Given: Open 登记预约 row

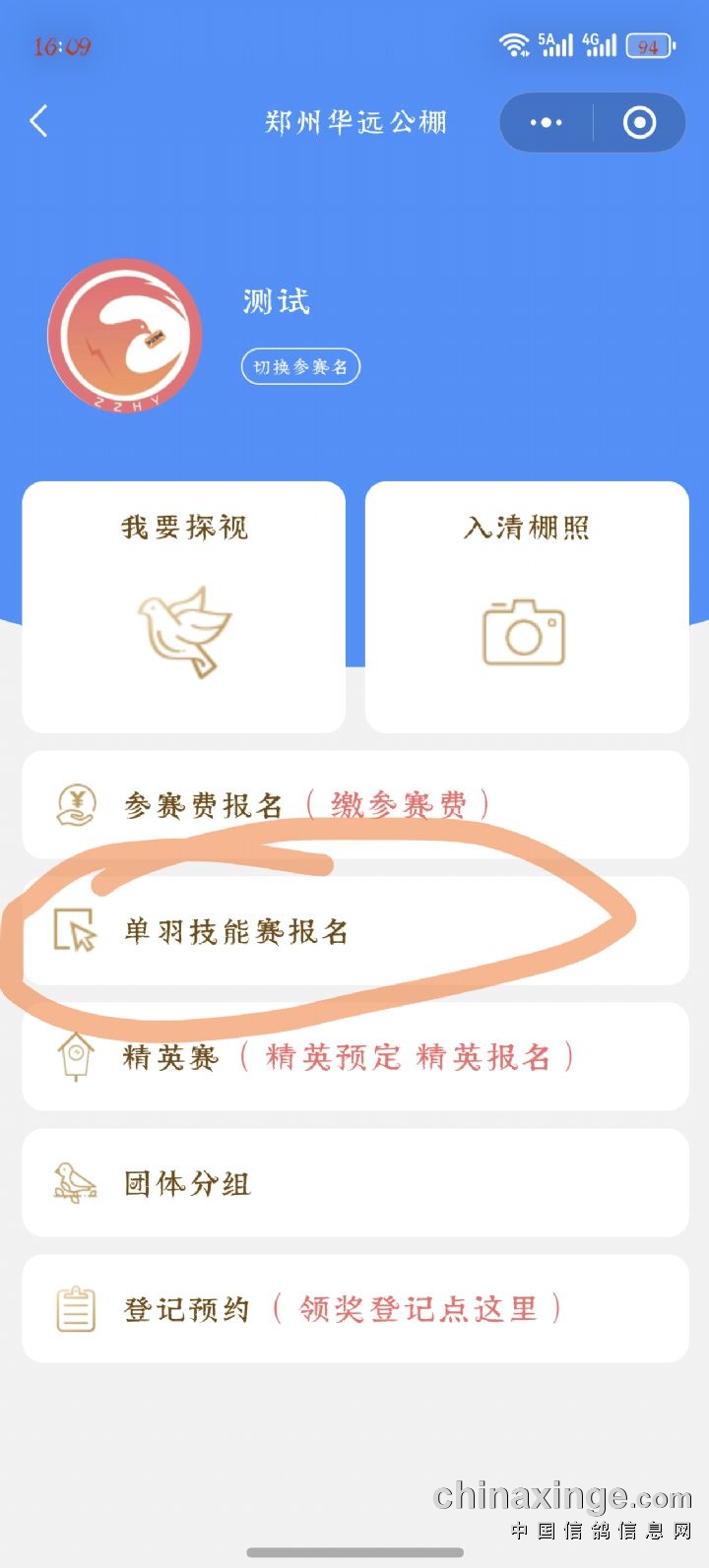Looking at the screenshot, I should (x=354, y=1309).
